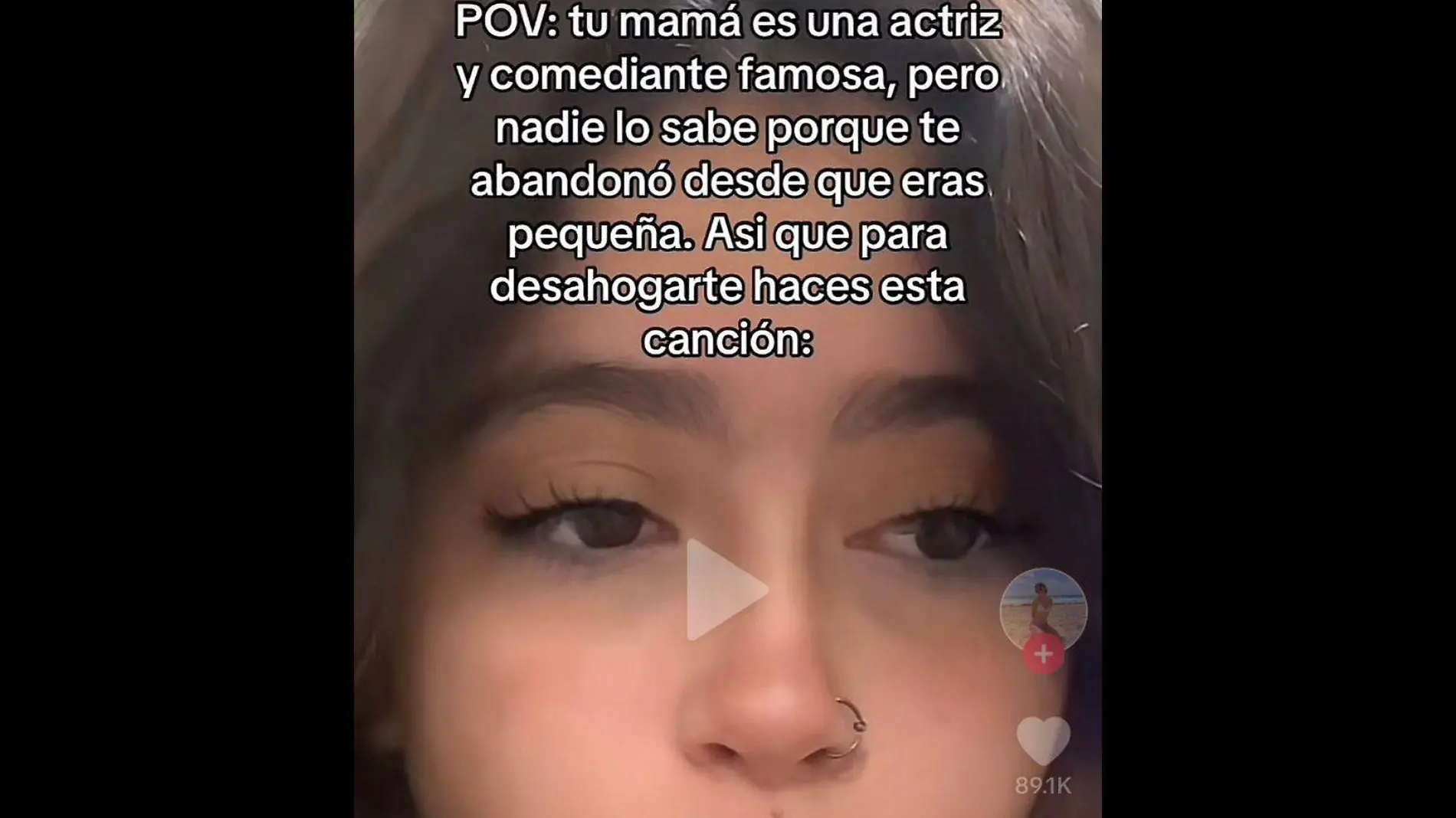Follow the creator with the plus button
The height and width of the screenshot is (818, 1456).
pyautogui.click(x=1043, y=655)
